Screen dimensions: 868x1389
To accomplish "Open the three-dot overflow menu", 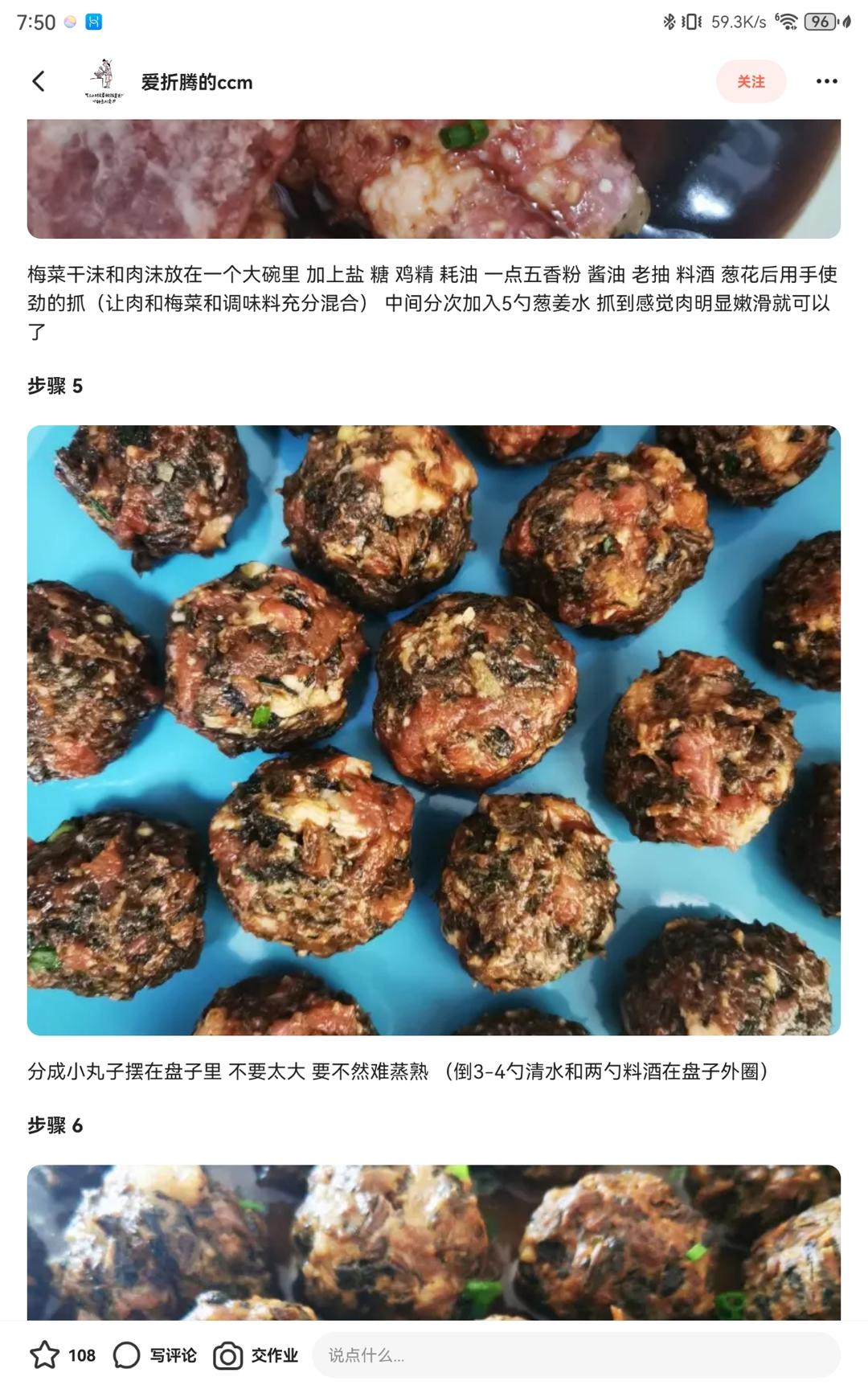I will [x=826, y=81].
